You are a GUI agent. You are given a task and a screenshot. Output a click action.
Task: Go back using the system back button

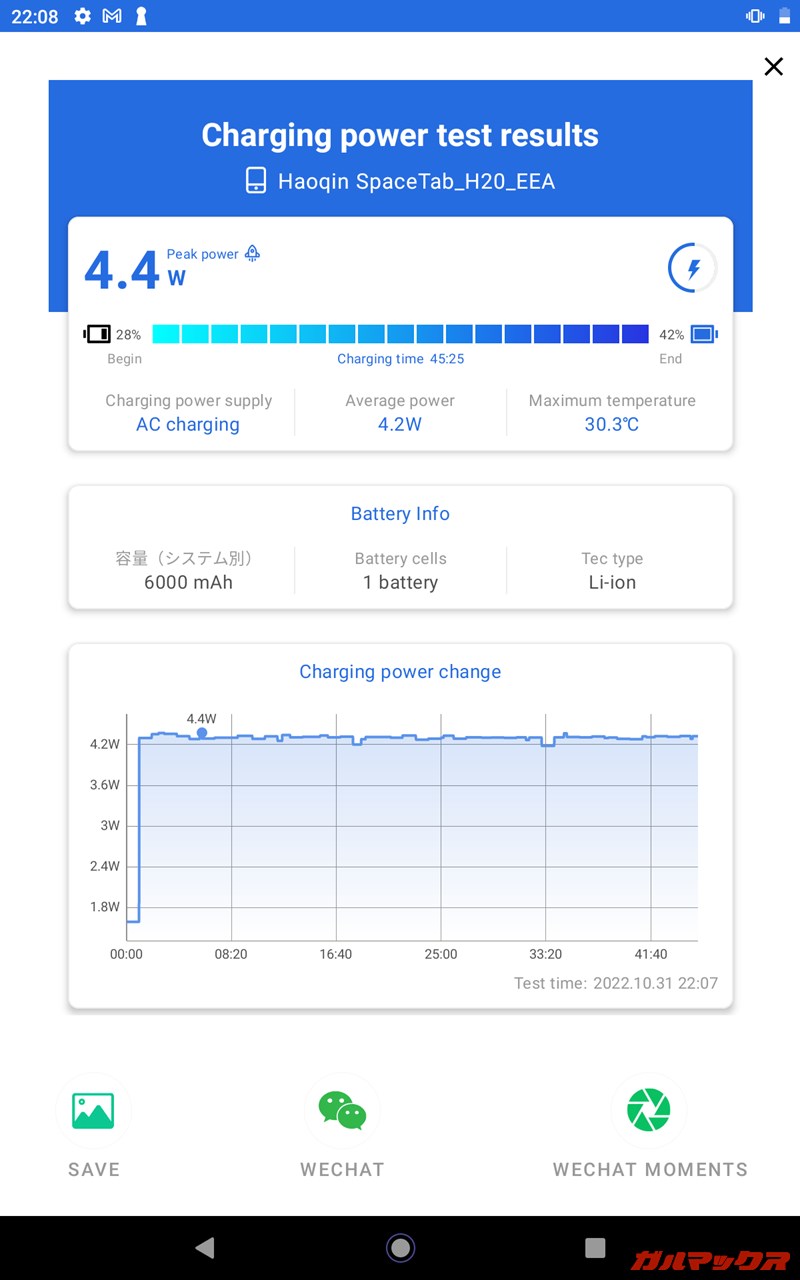point(205,1247)
